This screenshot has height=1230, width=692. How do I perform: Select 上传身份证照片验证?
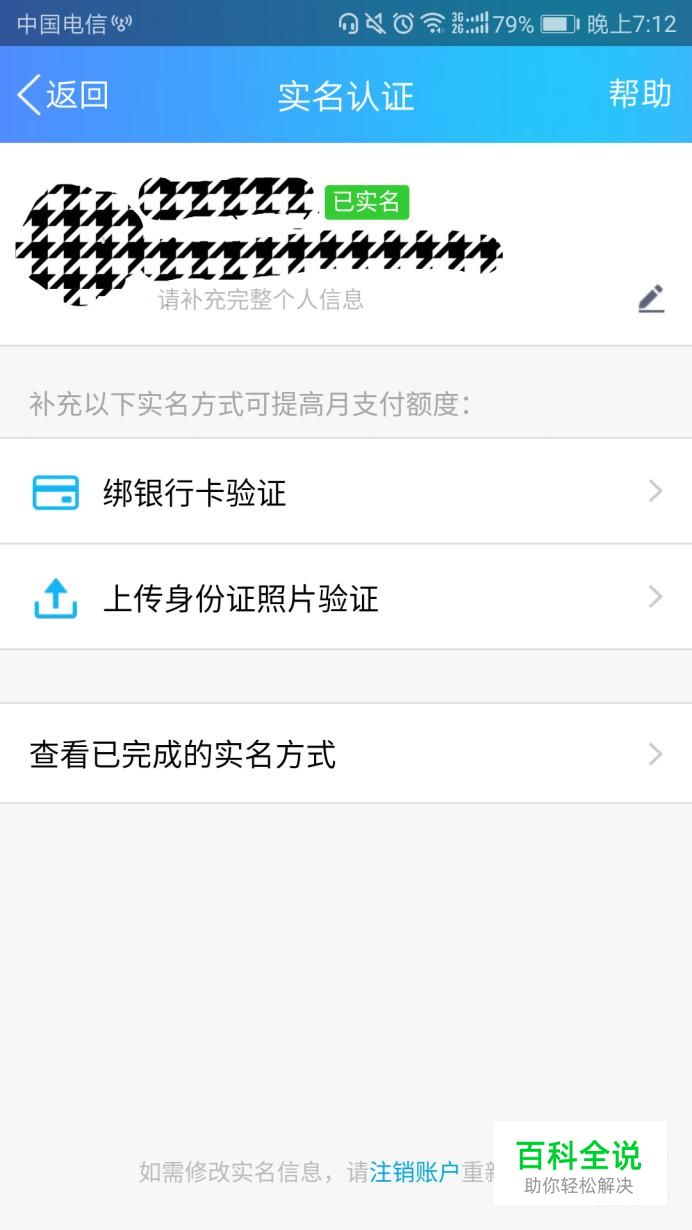346,597
